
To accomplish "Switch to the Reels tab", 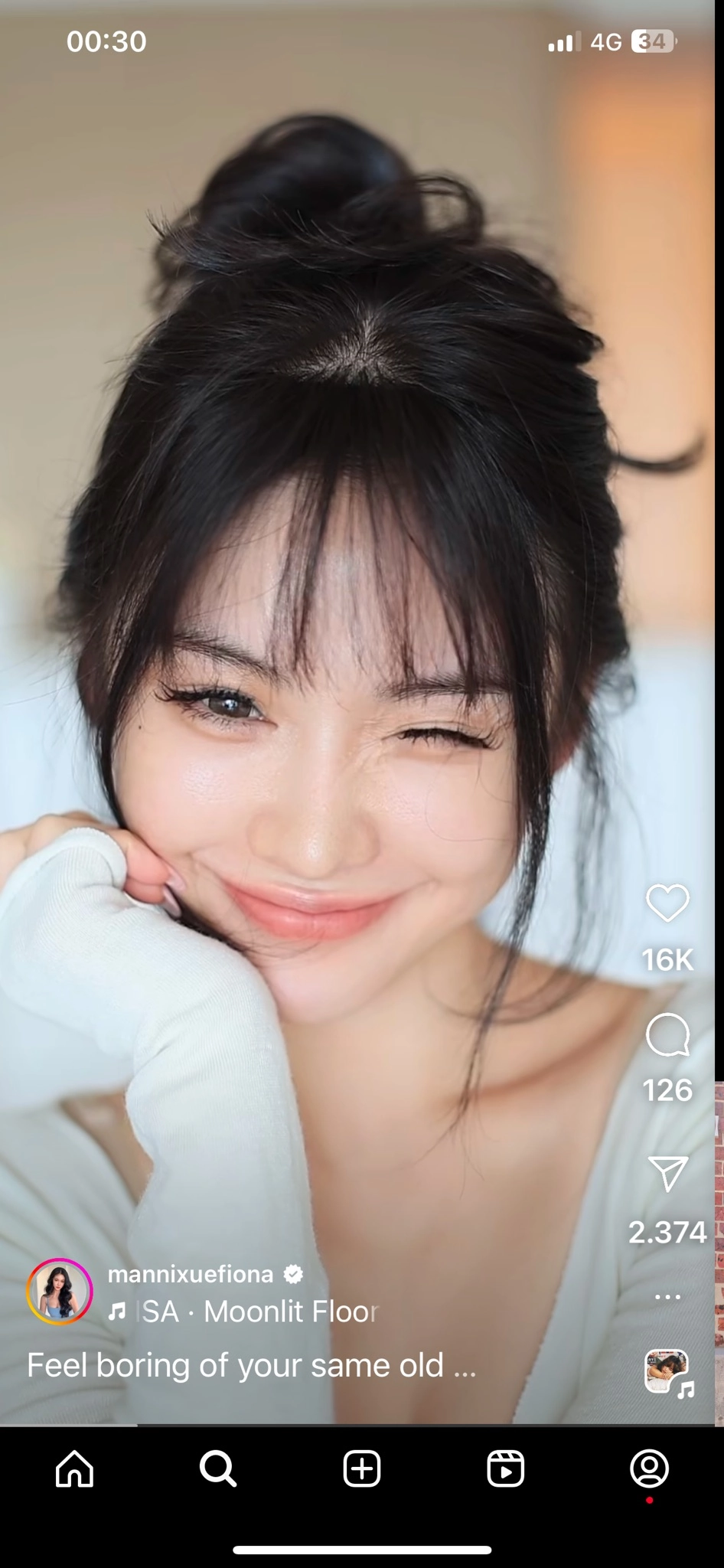I will [x=505, y=1468].
